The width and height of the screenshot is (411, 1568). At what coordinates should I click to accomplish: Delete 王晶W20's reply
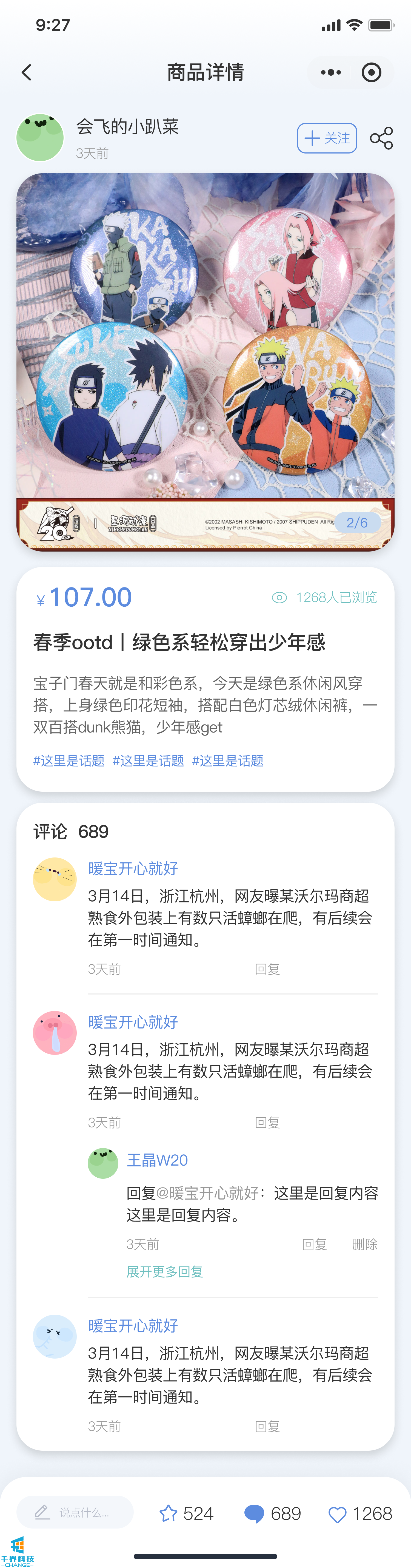pos(365,1244)
